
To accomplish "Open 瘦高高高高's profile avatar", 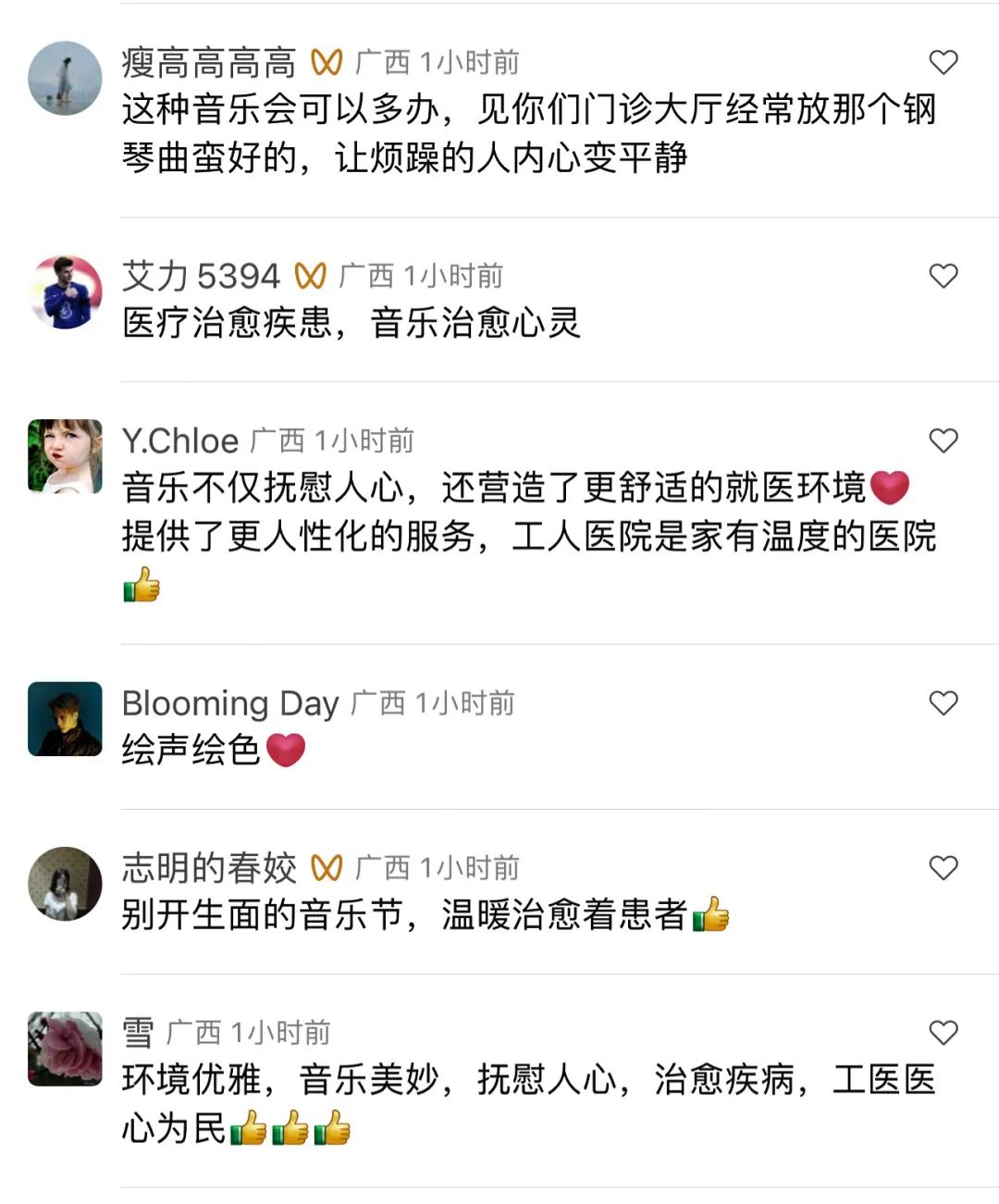I will [x=65, y=78].
